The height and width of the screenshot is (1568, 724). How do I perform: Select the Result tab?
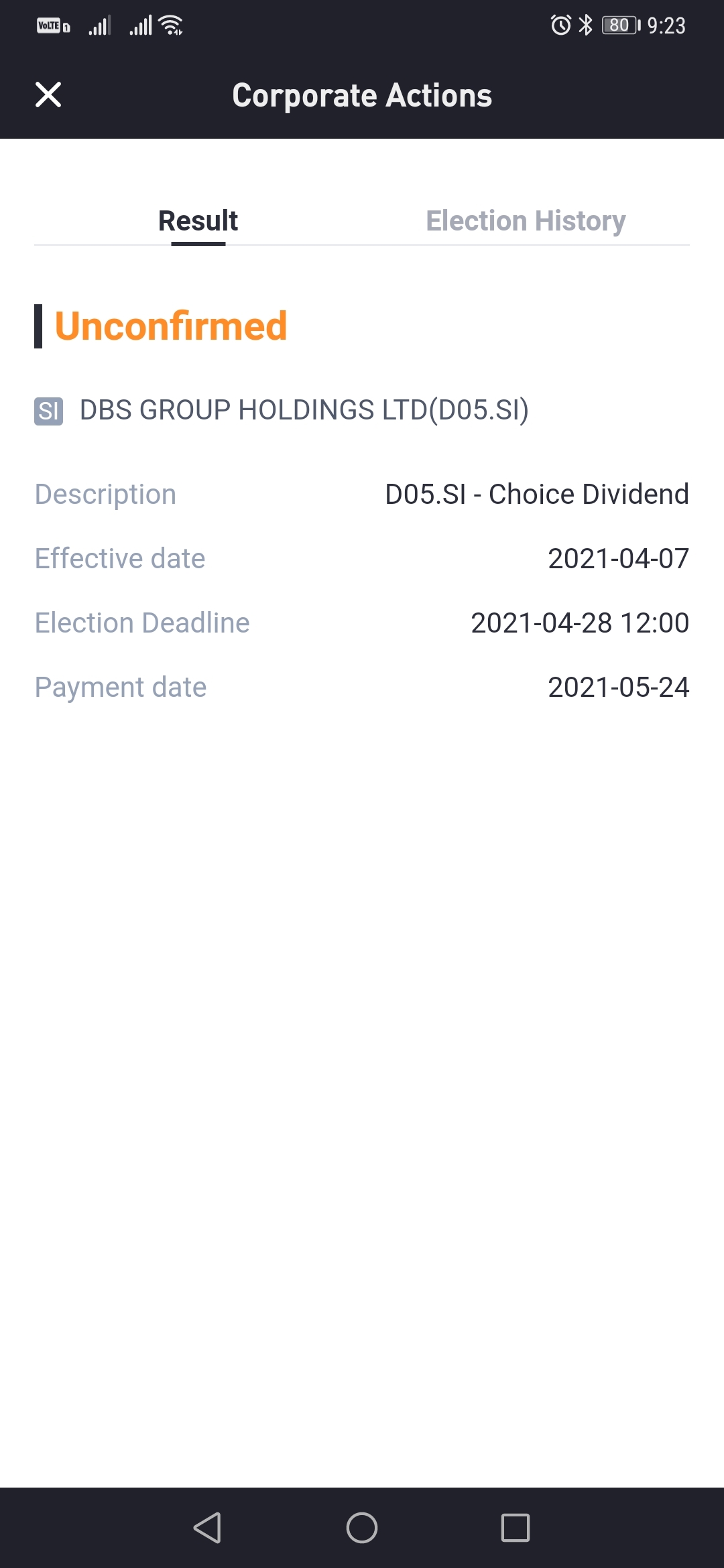coord(198,220)
